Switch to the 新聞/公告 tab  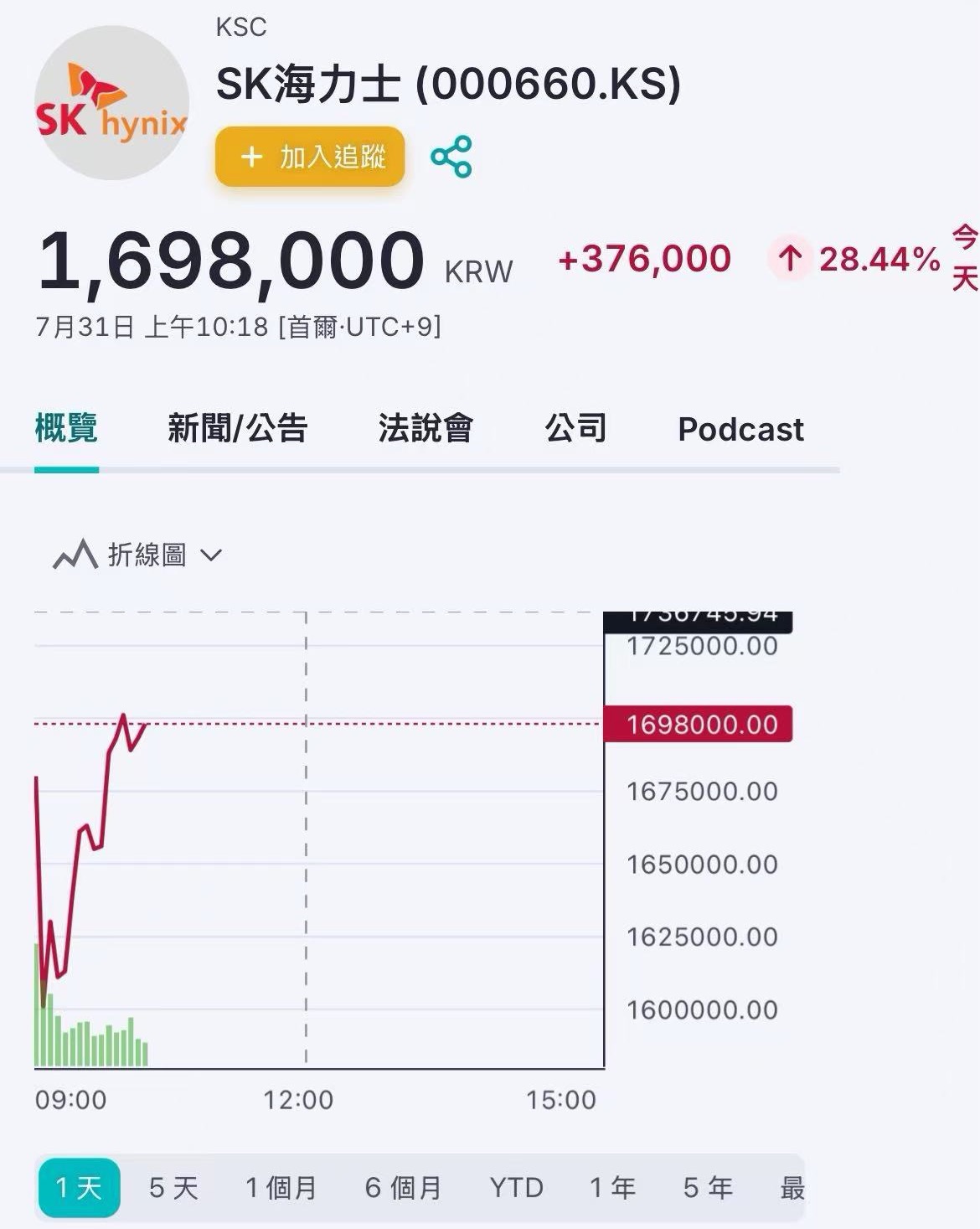tap(238, 428)
